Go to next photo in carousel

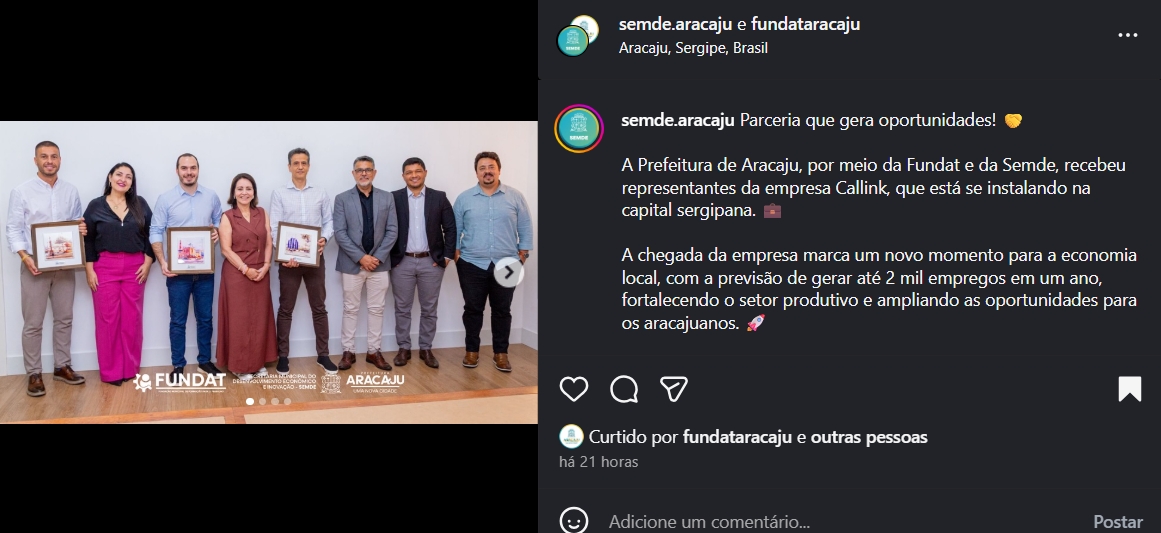[509, 272]
